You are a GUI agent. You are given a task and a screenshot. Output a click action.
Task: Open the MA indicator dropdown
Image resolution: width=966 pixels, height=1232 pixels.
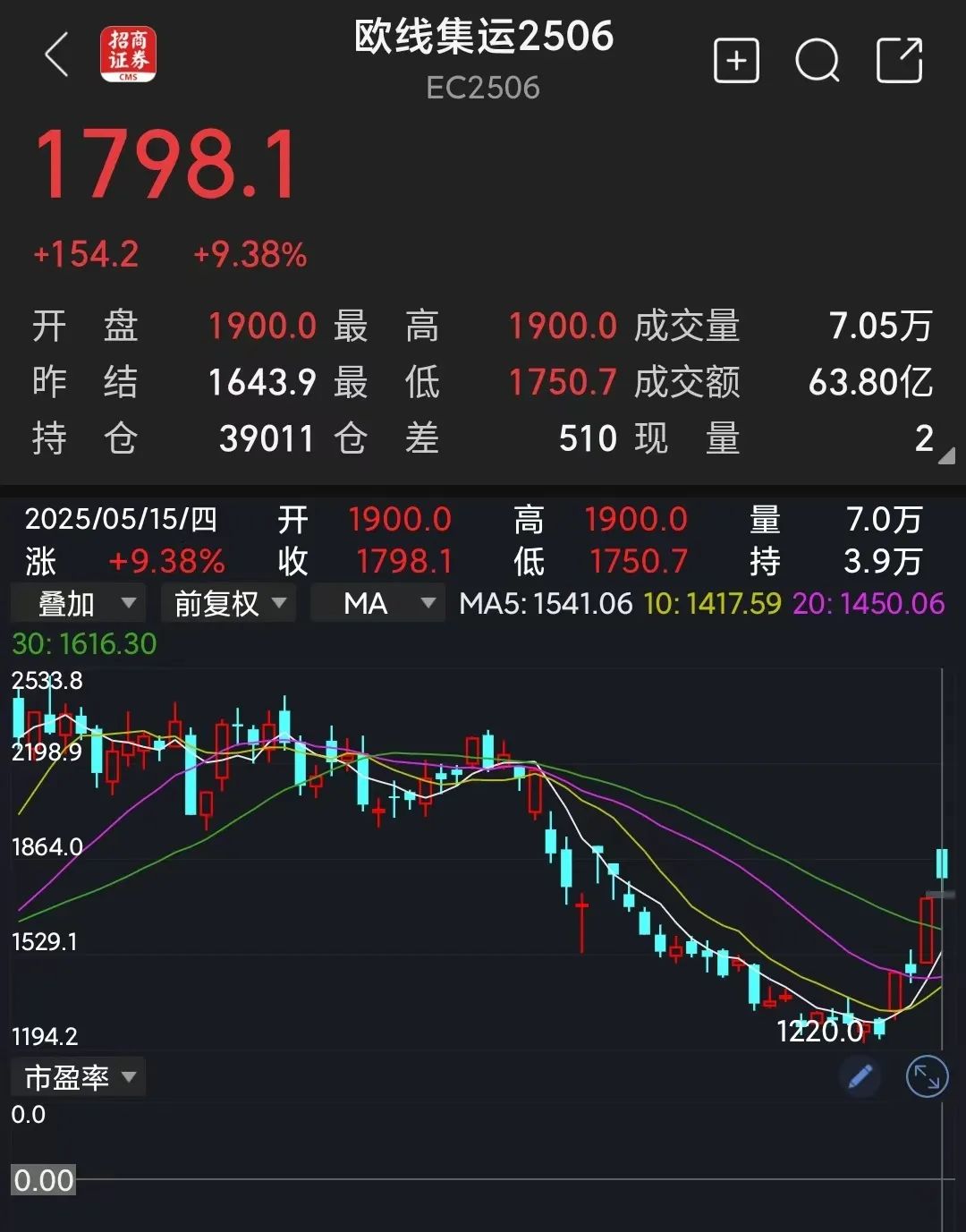click(x=377, y=604)
